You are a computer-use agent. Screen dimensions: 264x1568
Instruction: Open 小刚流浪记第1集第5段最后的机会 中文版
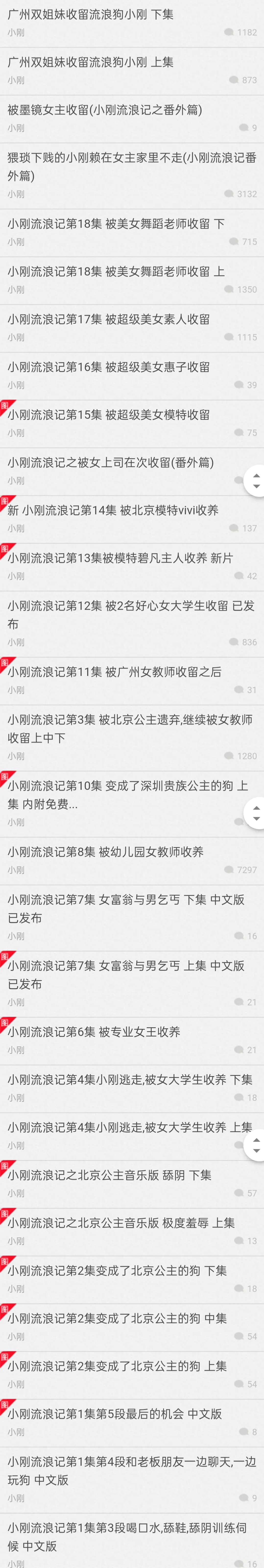(x=114, y=1414)
